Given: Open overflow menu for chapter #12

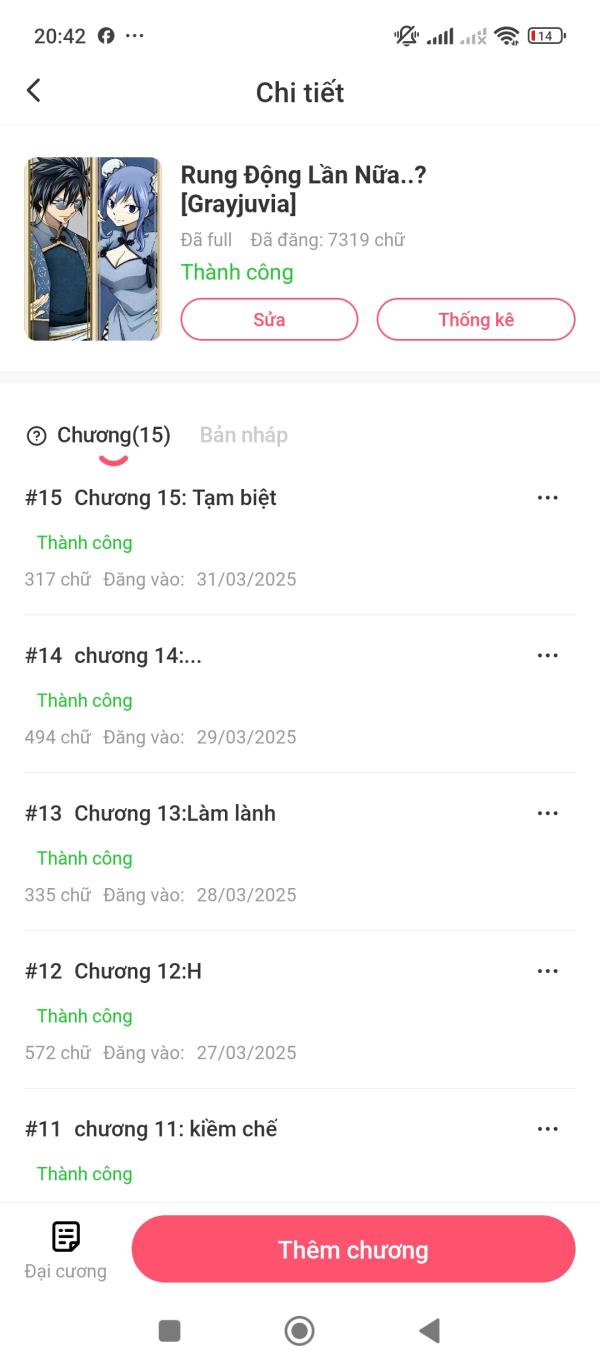Looking at the screenshot, I should coord(547,972).
